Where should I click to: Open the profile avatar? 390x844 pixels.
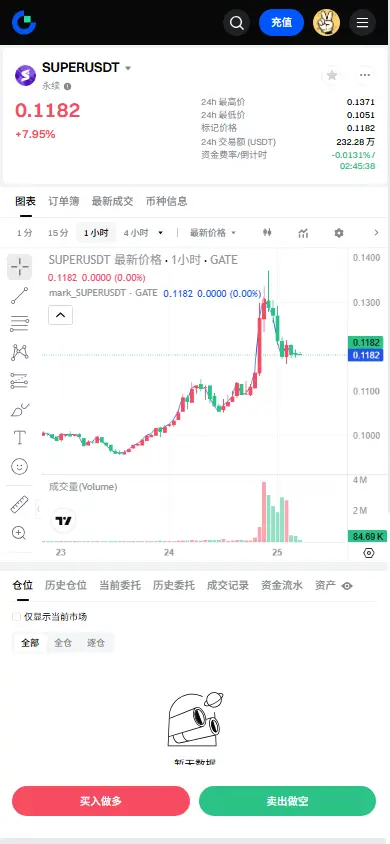click(x=327, y=23)
